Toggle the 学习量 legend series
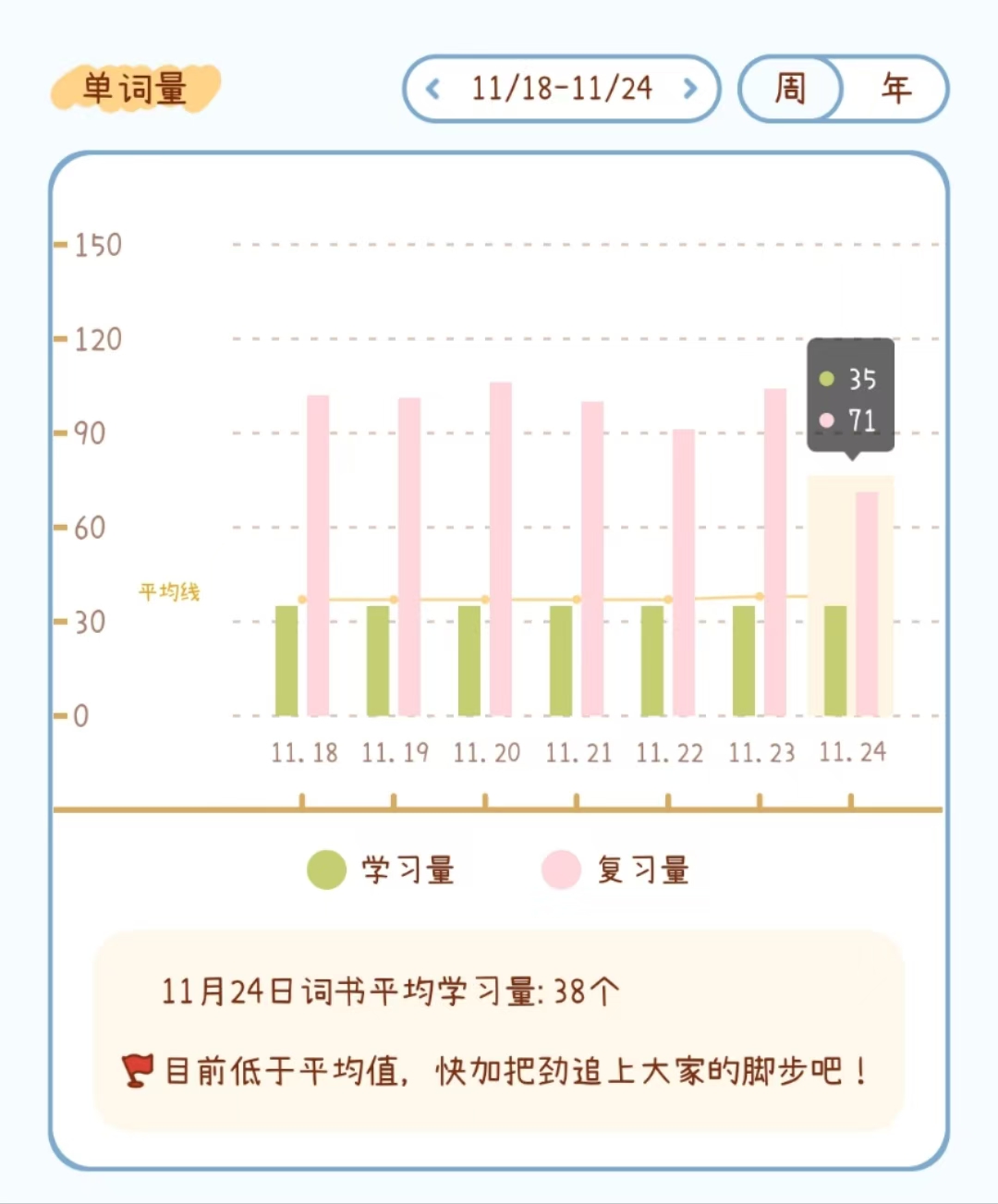Screen dimensions: 998x1204 point(381,870)
